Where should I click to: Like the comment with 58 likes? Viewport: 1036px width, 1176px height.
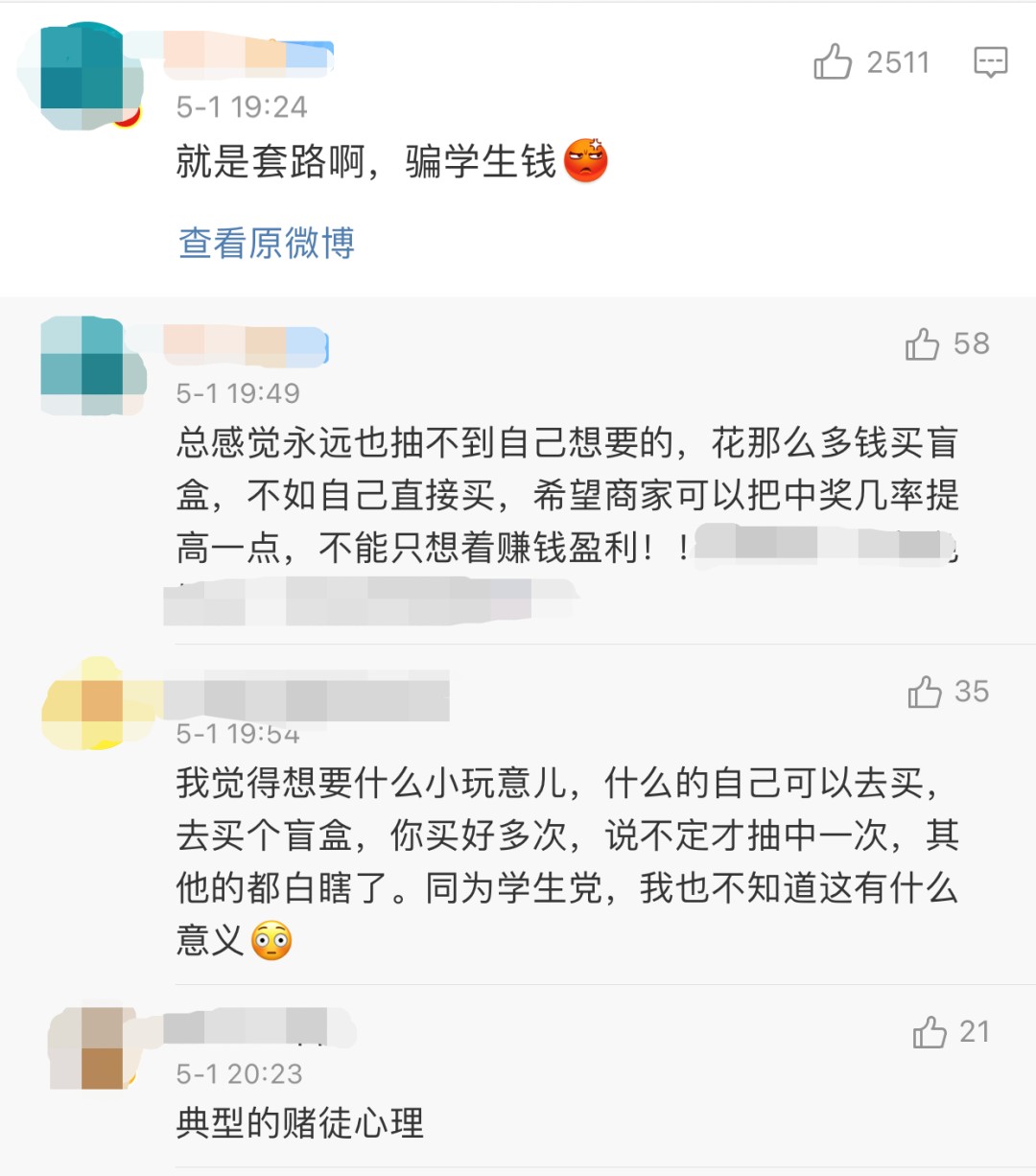pyautogui.click(x=923, y=344)
